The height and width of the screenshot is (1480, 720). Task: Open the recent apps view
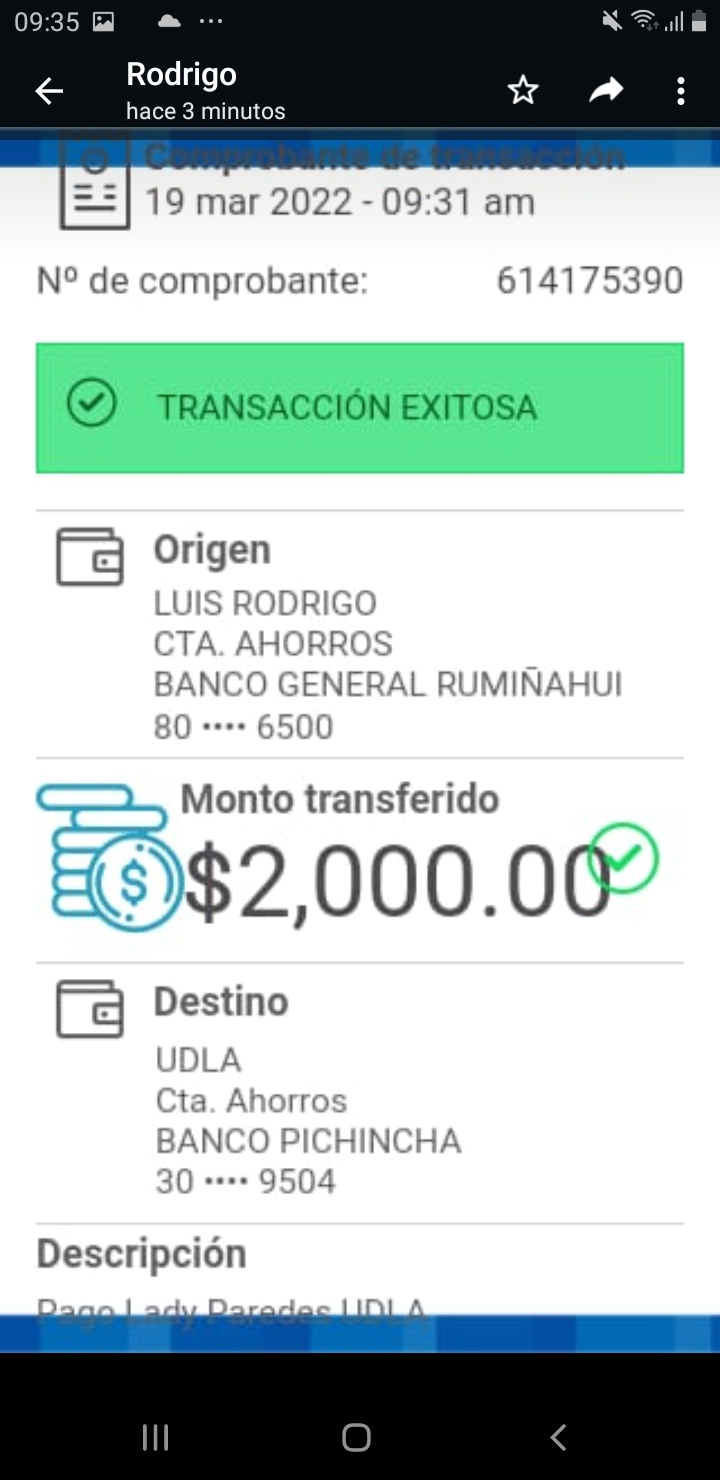(156, 1437)
